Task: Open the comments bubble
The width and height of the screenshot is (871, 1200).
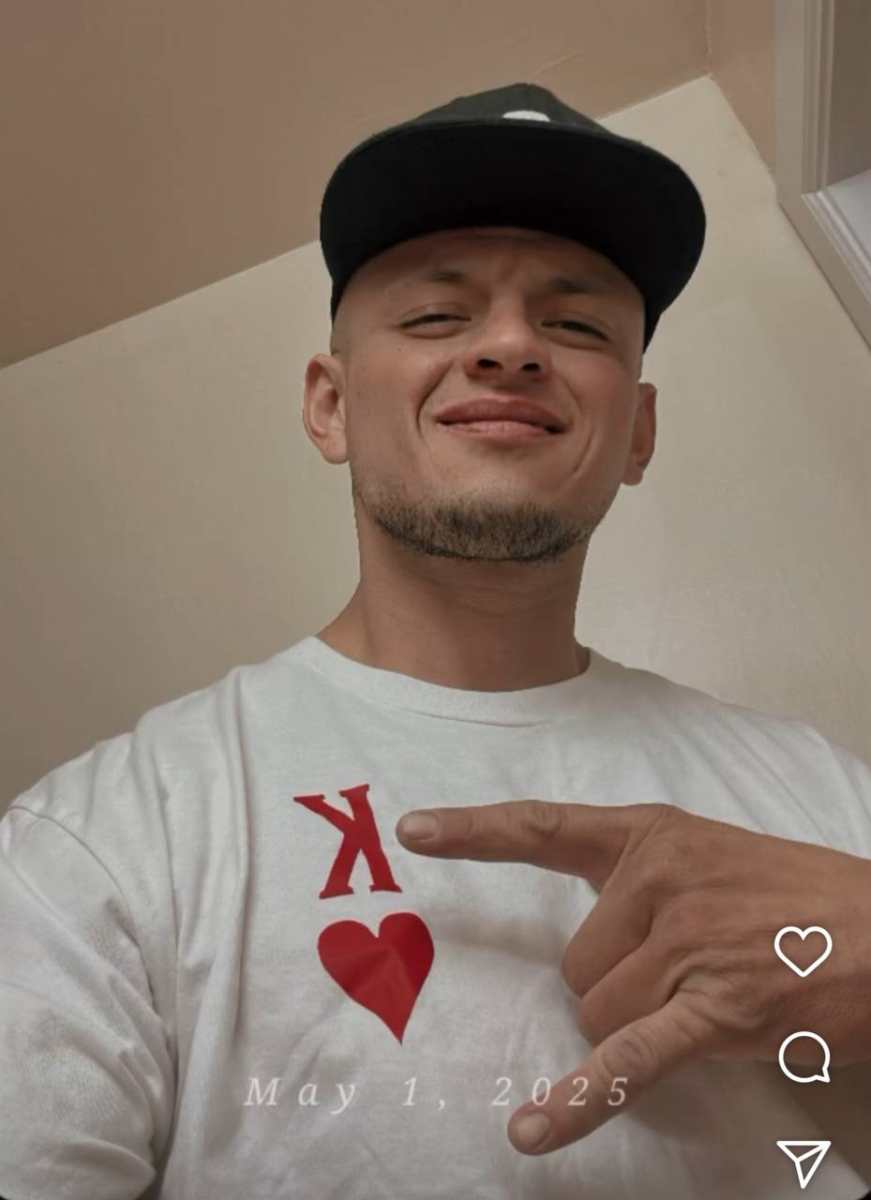Action: [804, 1056]
